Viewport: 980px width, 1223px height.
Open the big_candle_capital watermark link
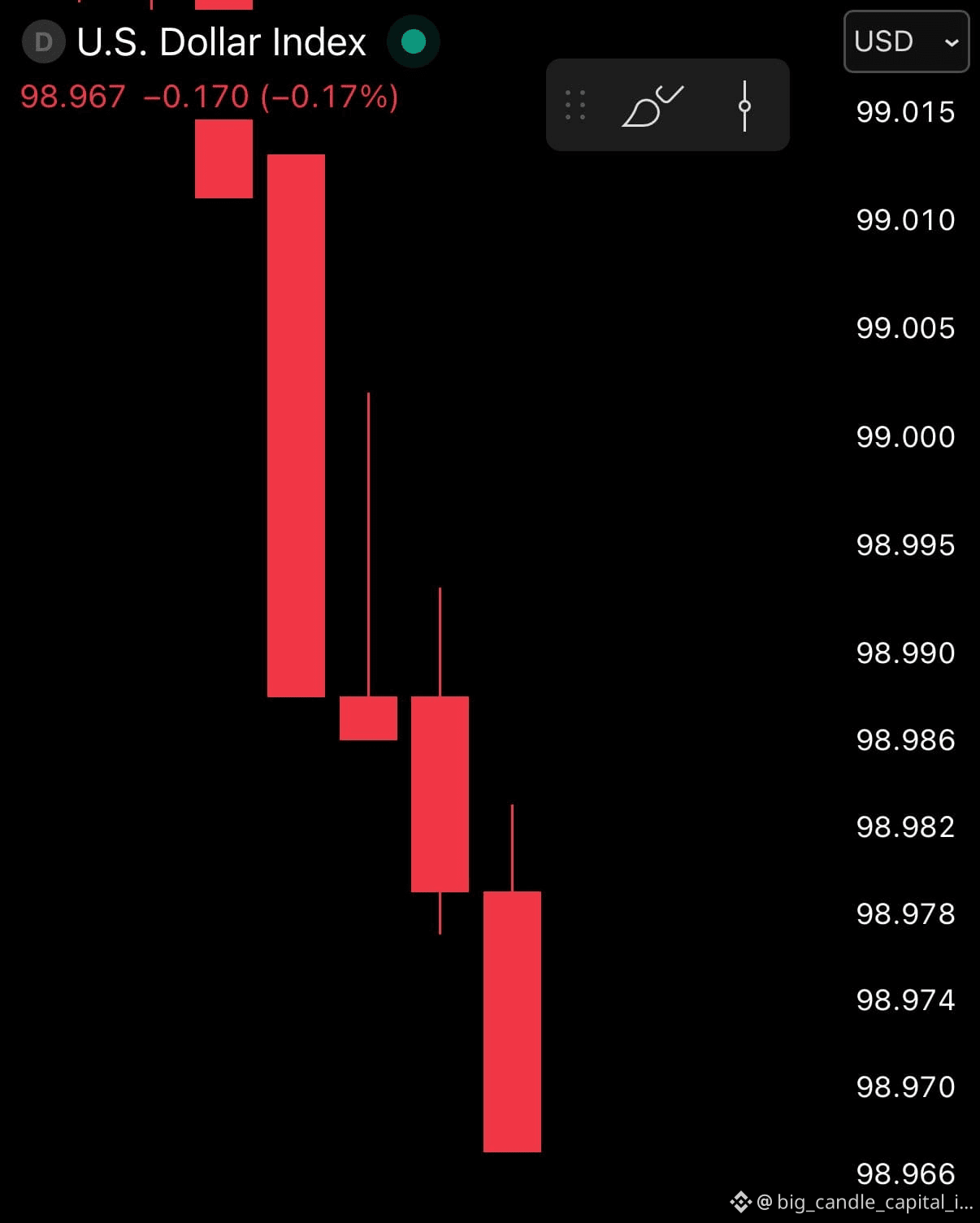[x=847, y=1203]
